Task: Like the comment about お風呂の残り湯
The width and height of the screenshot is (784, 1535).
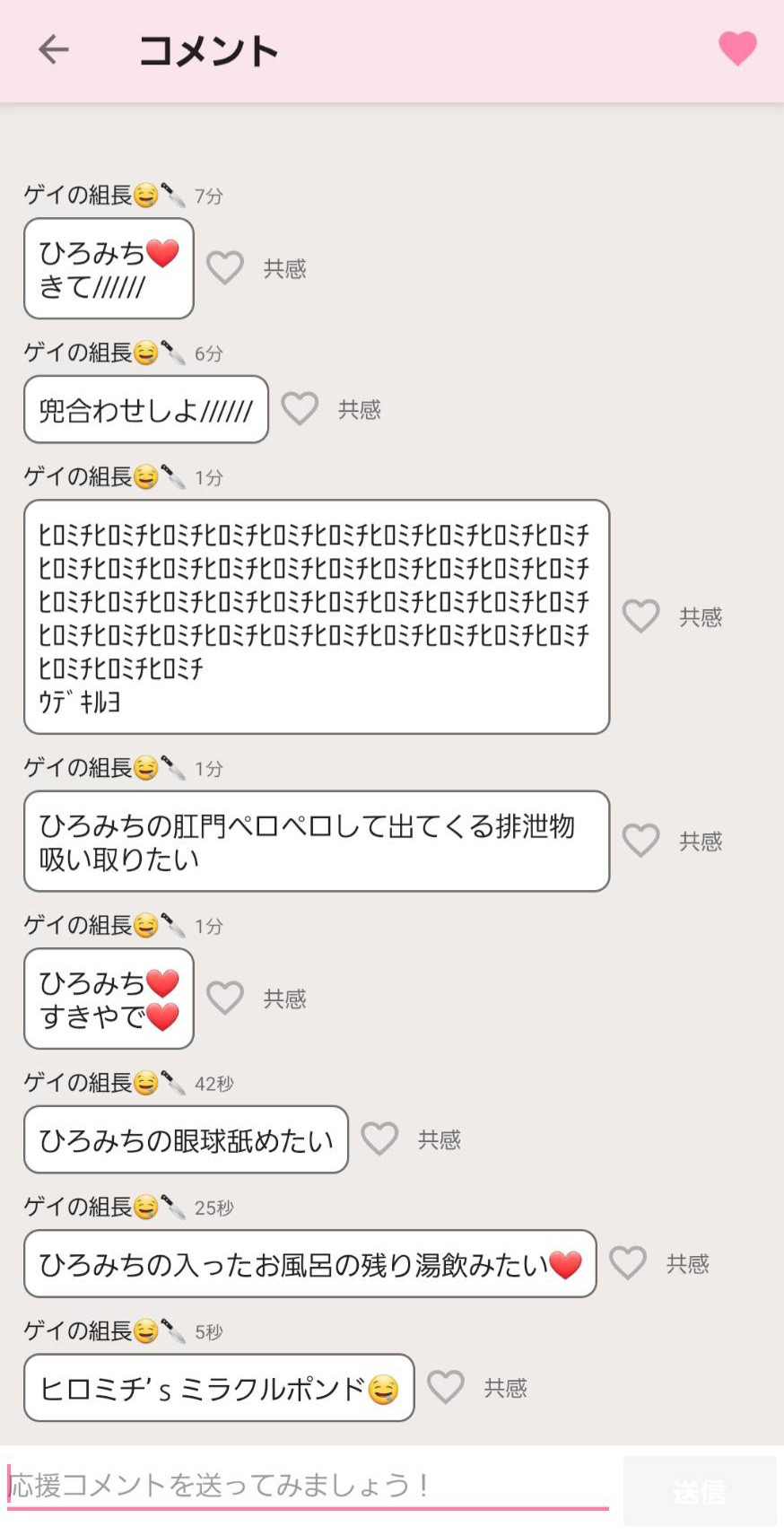Action: tap(628, 1262)
